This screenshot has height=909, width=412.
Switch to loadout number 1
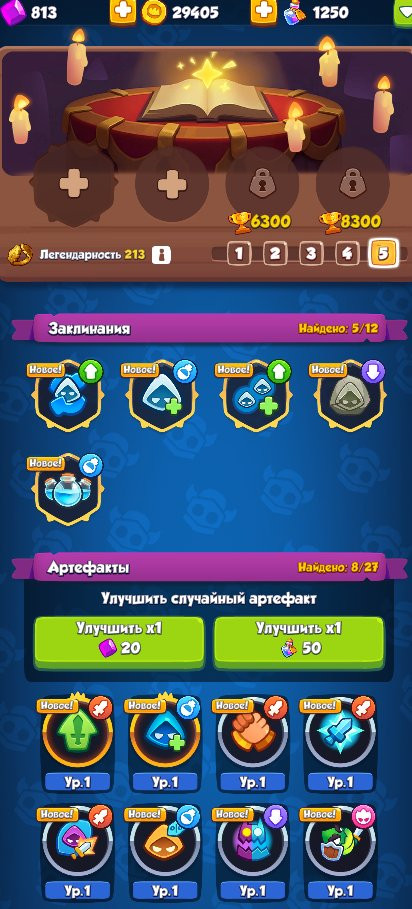coord(238,253)
